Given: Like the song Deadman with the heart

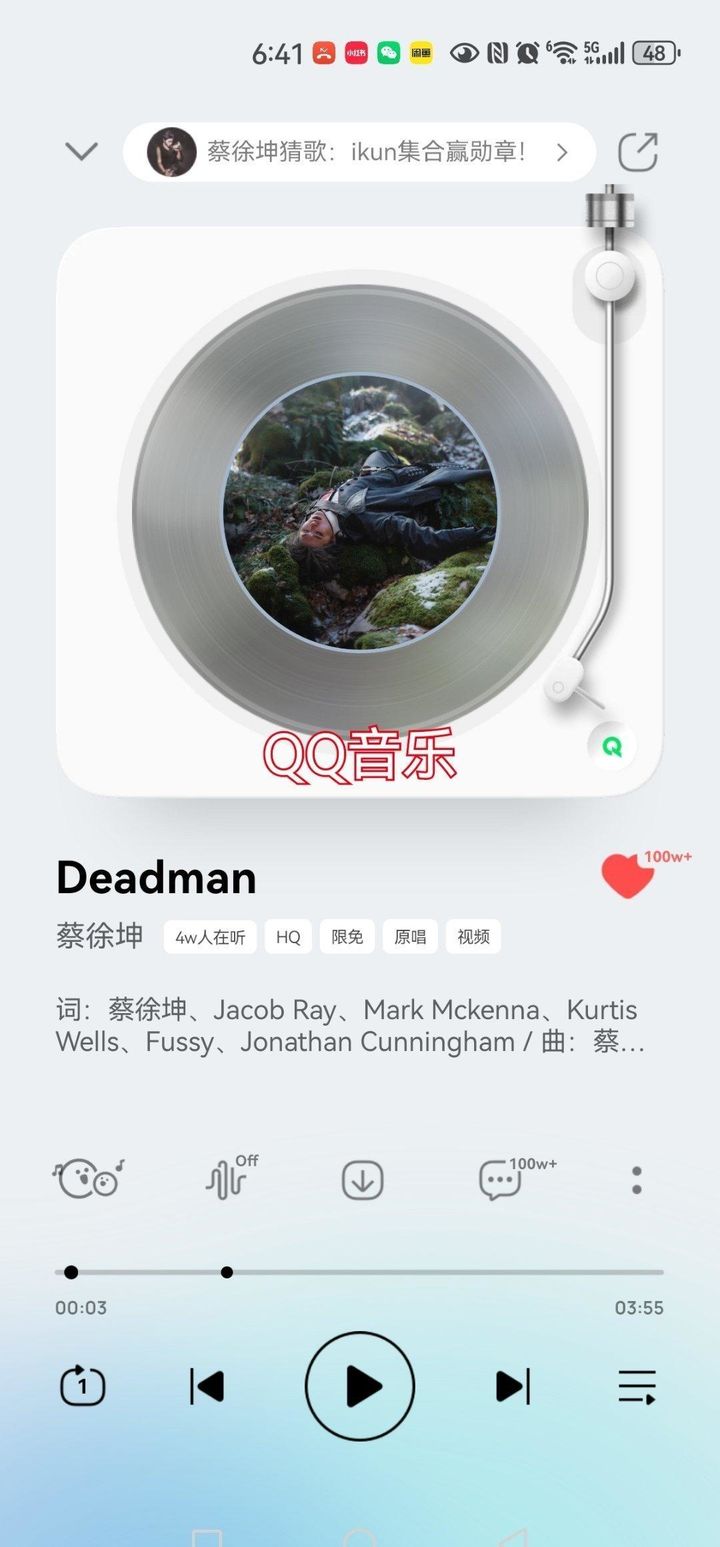Looking at the screenshot, I should (x=627, y=876).
